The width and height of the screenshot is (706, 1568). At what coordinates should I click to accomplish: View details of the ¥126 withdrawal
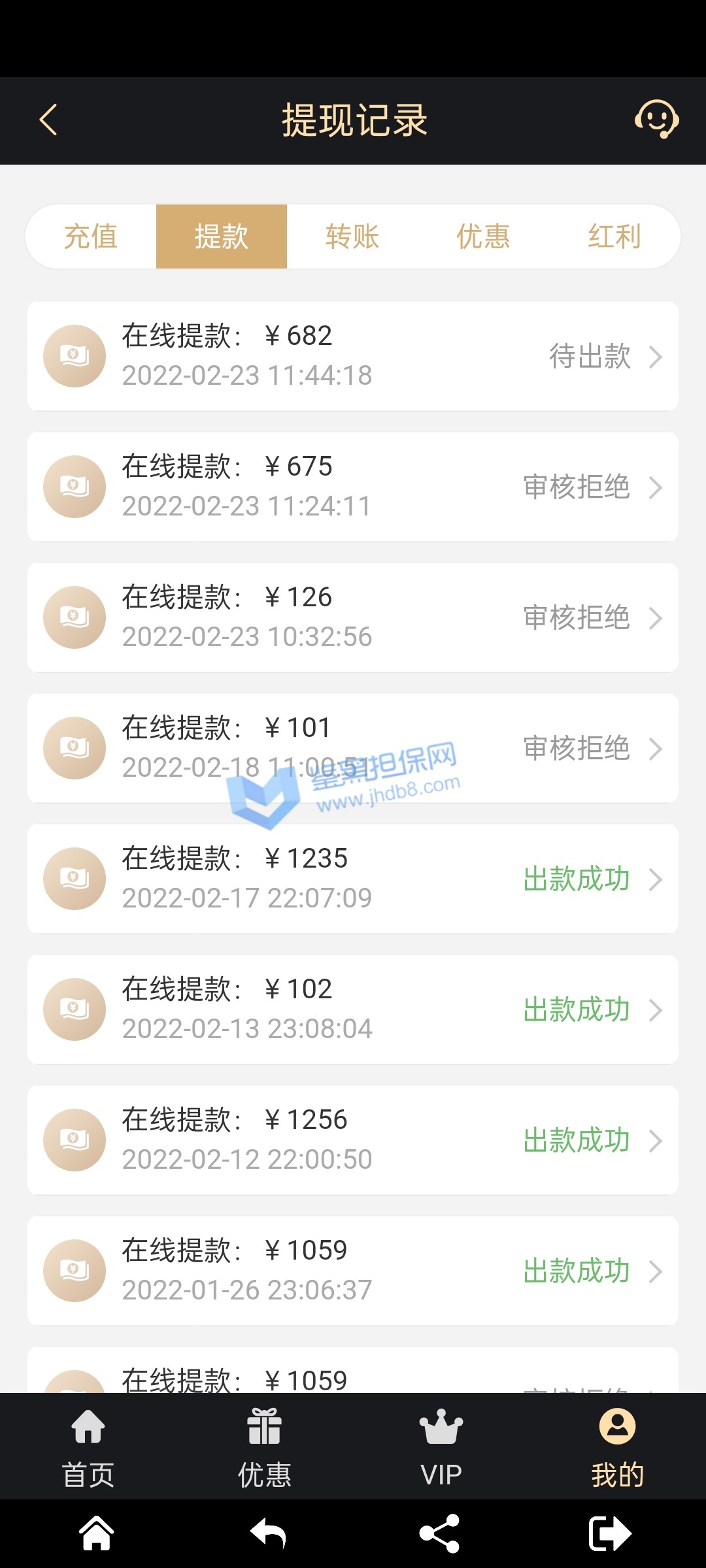pyautogui.click(x=353, y=617)
